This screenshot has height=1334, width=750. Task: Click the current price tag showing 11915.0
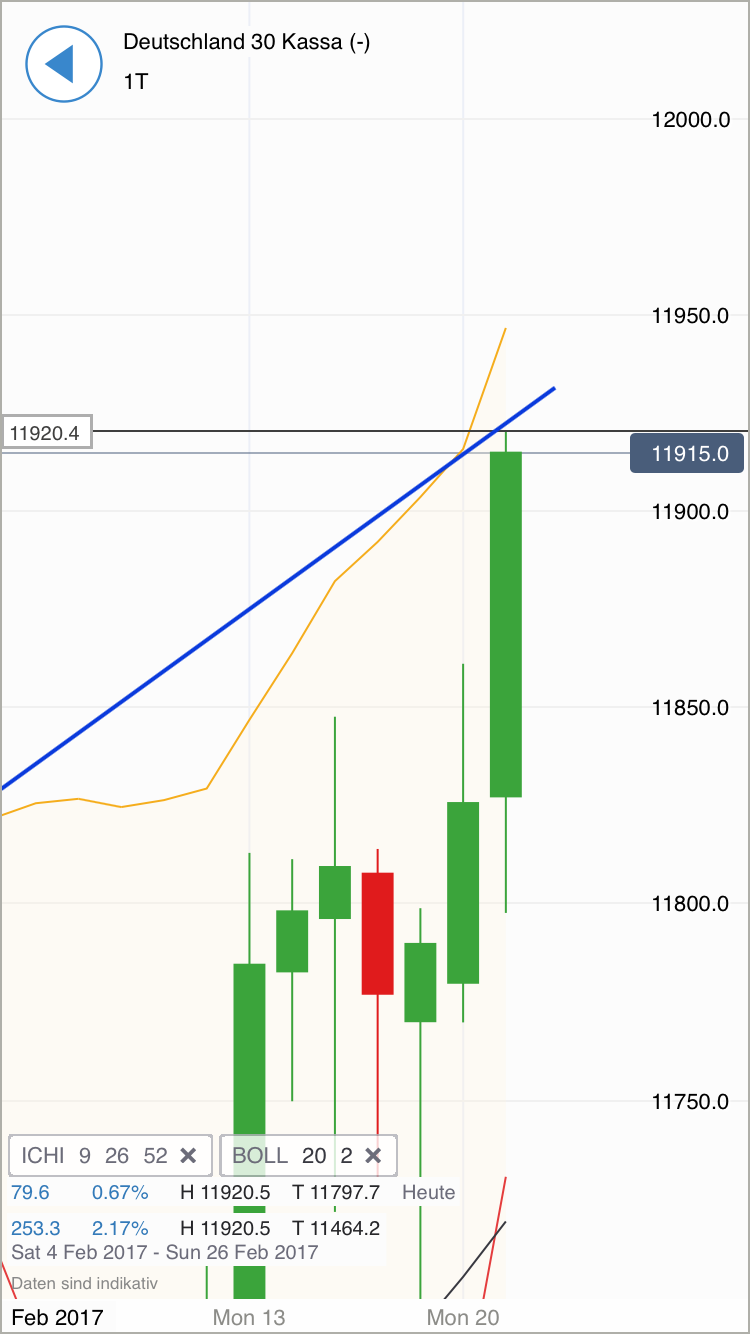[687, 453]
